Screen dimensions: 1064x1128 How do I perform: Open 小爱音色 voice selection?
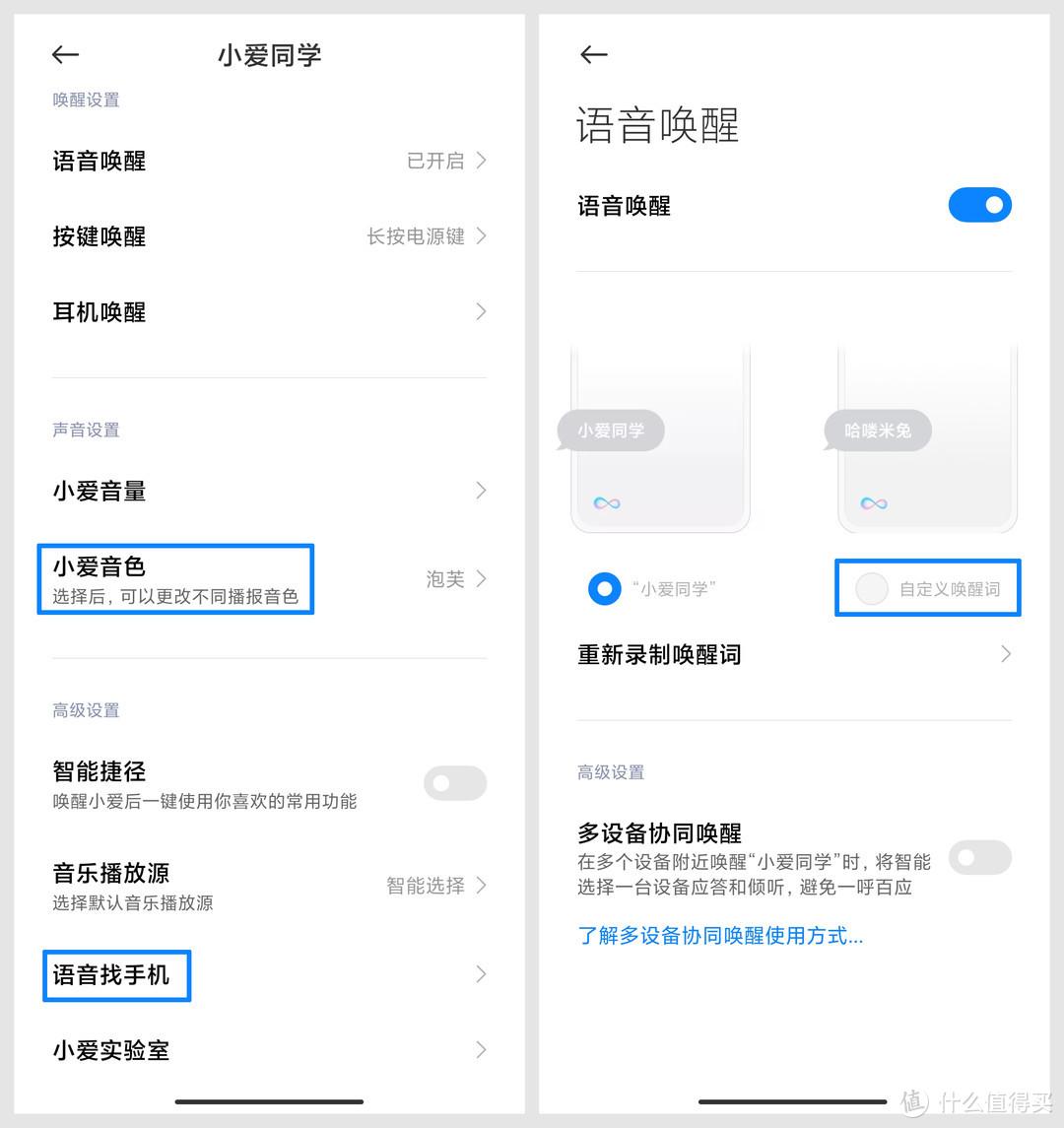point(269,579)
